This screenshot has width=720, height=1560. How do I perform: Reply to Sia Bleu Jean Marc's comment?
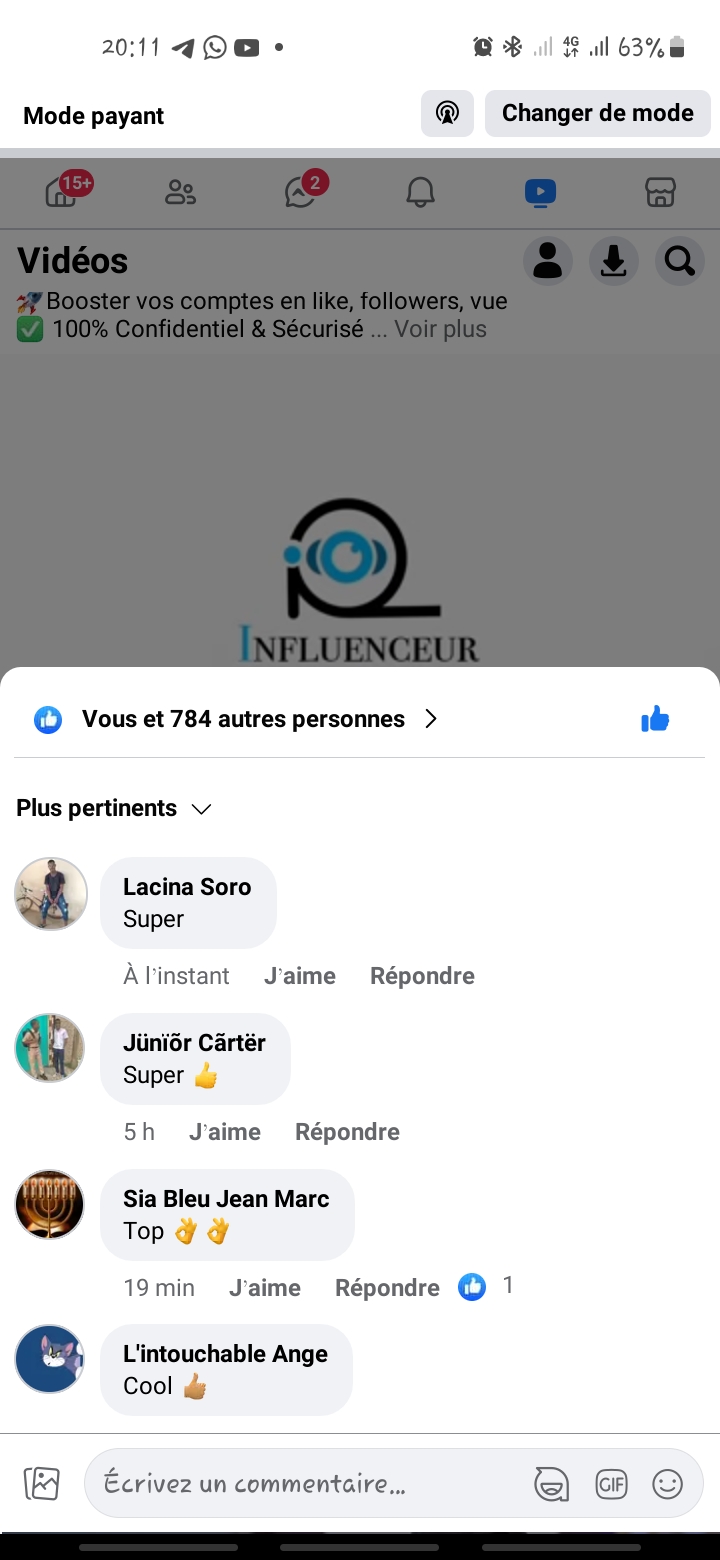(x=387, y=1288)
